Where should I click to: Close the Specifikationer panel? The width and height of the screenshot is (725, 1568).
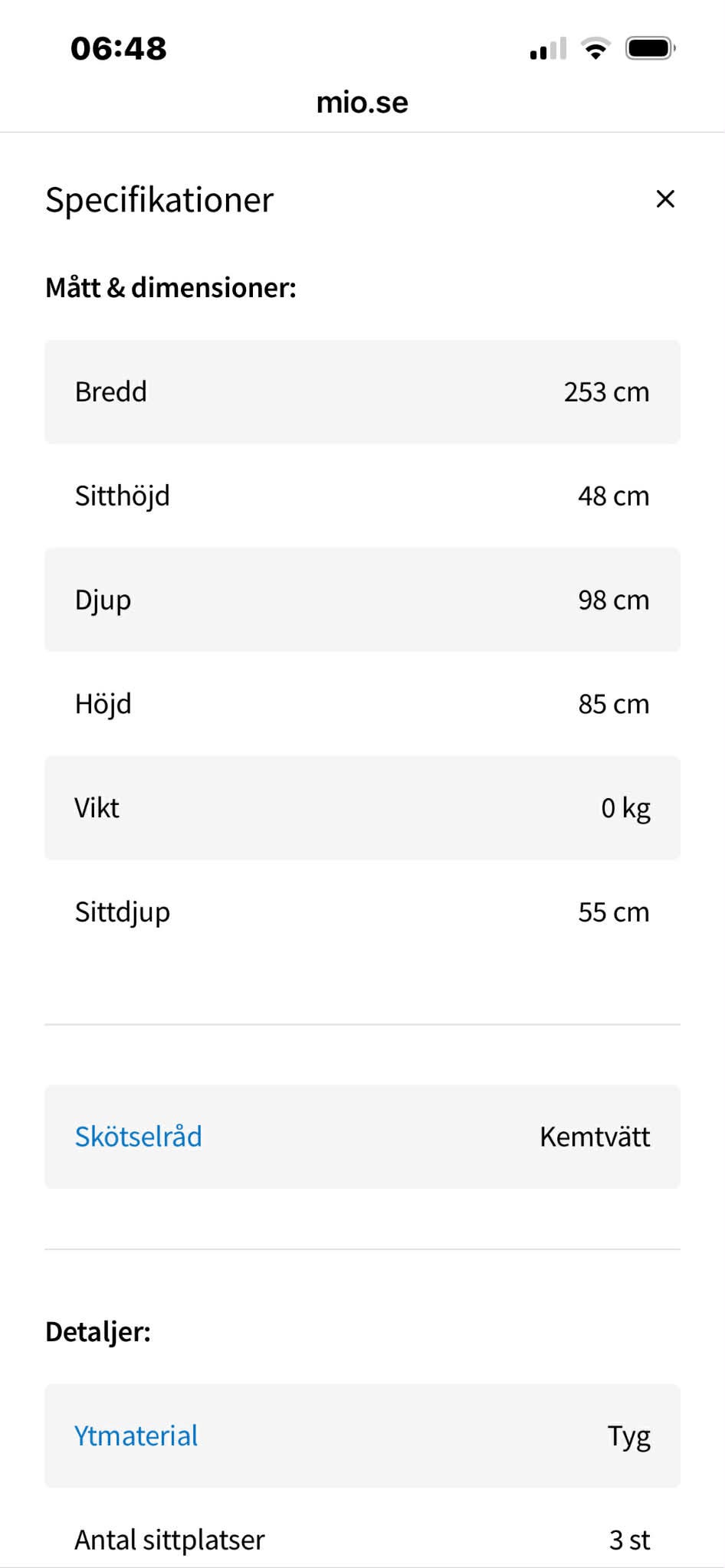(x=665, y=199)
